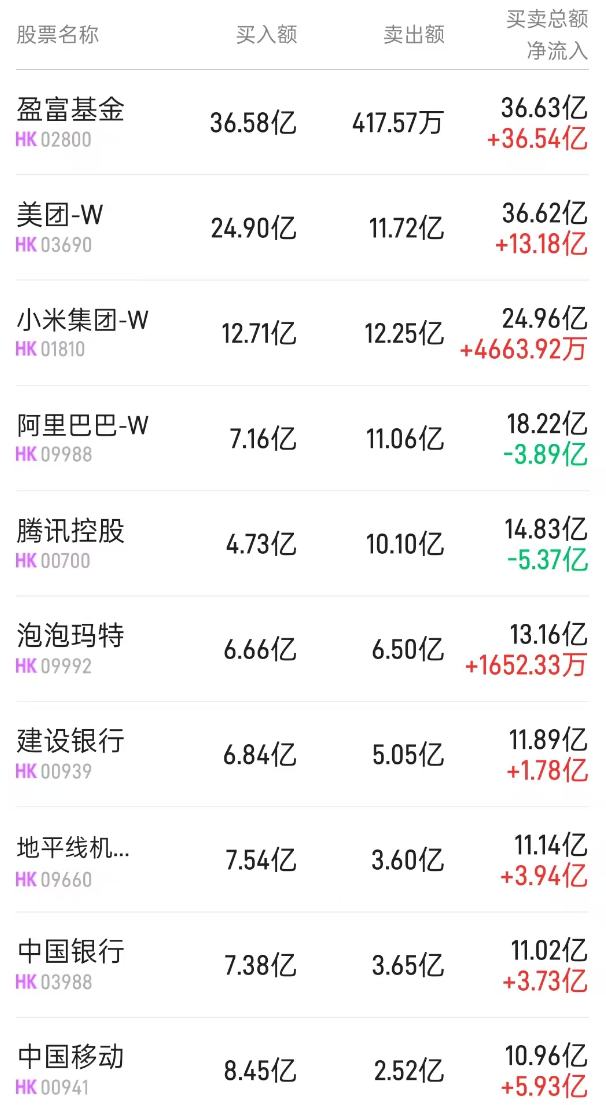View the 地平线机... stock entry
Screen dimensions: 606x1105
tap(303, 860)
